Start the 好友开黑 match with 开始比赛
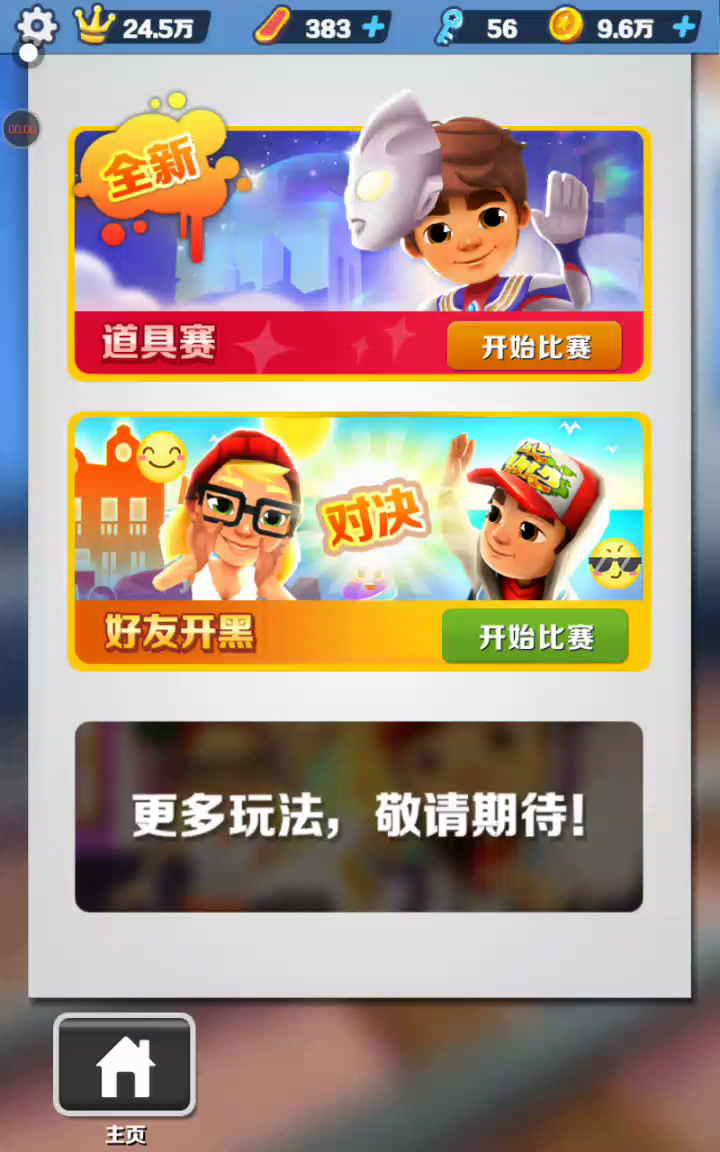This screenshot has width=720, height=1152. [535, 636]
